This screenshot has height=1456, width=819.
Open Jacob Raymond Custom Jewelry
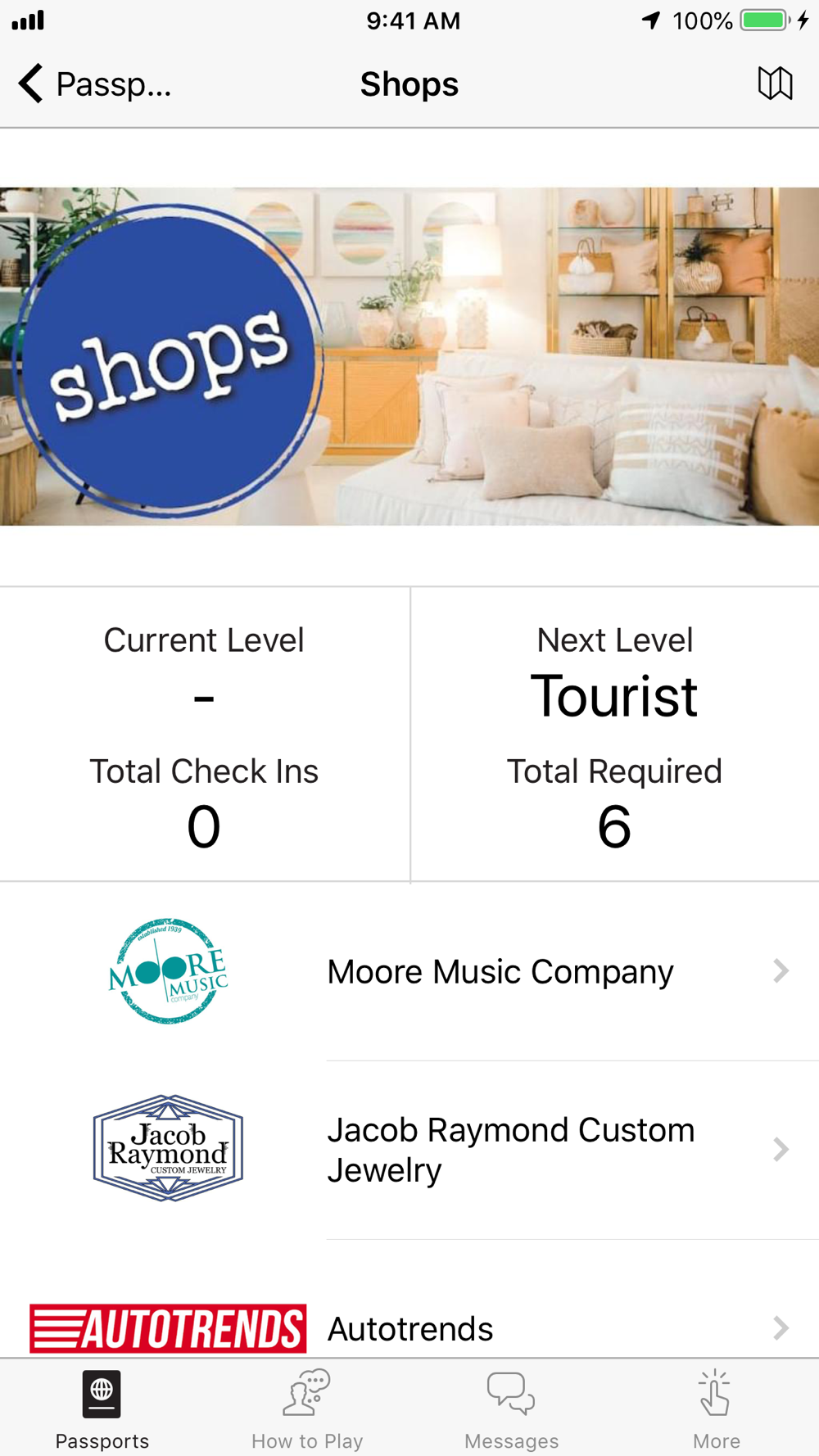coord(409,1150)
